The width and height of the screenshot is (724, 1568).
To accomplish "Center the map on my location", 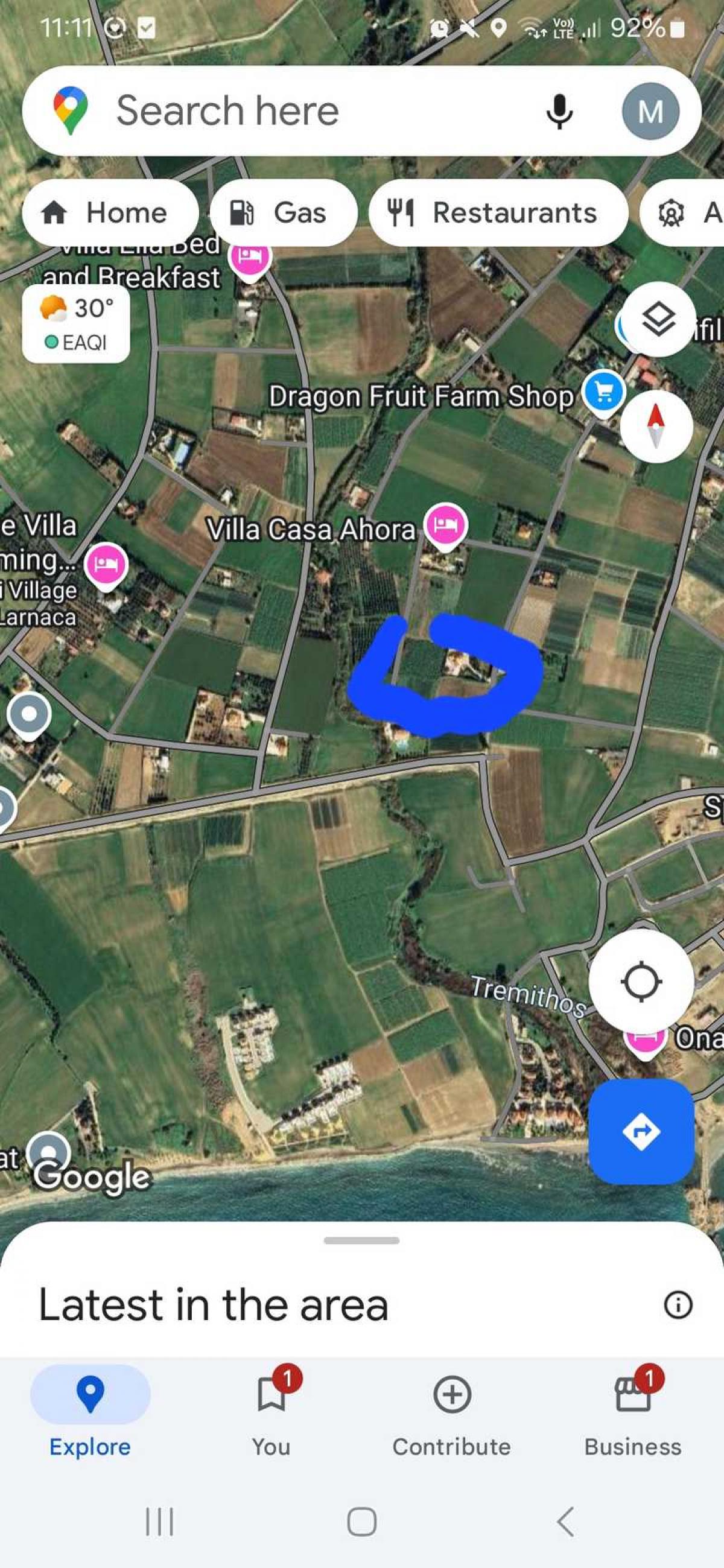I will (x=641, y=981).
